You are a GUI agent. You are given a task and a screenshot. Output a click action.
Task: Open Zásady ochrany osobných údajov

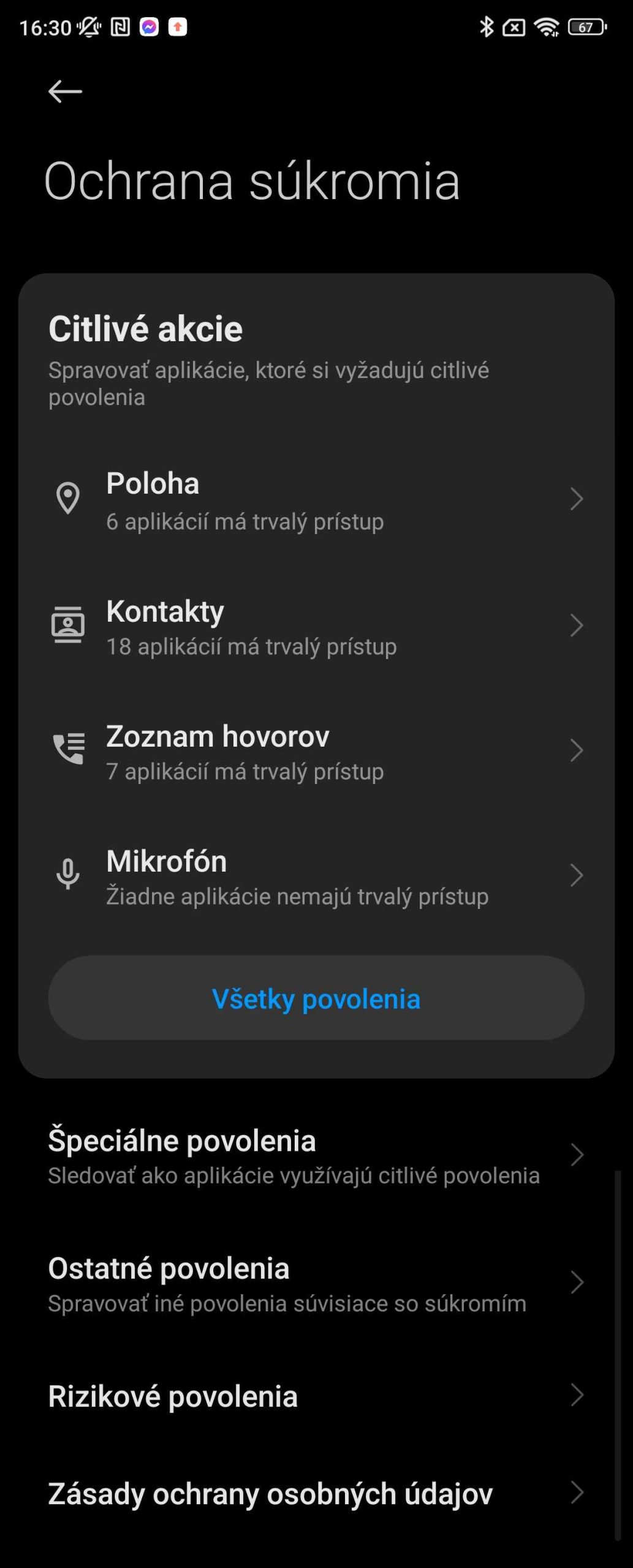coord(316,1493)
